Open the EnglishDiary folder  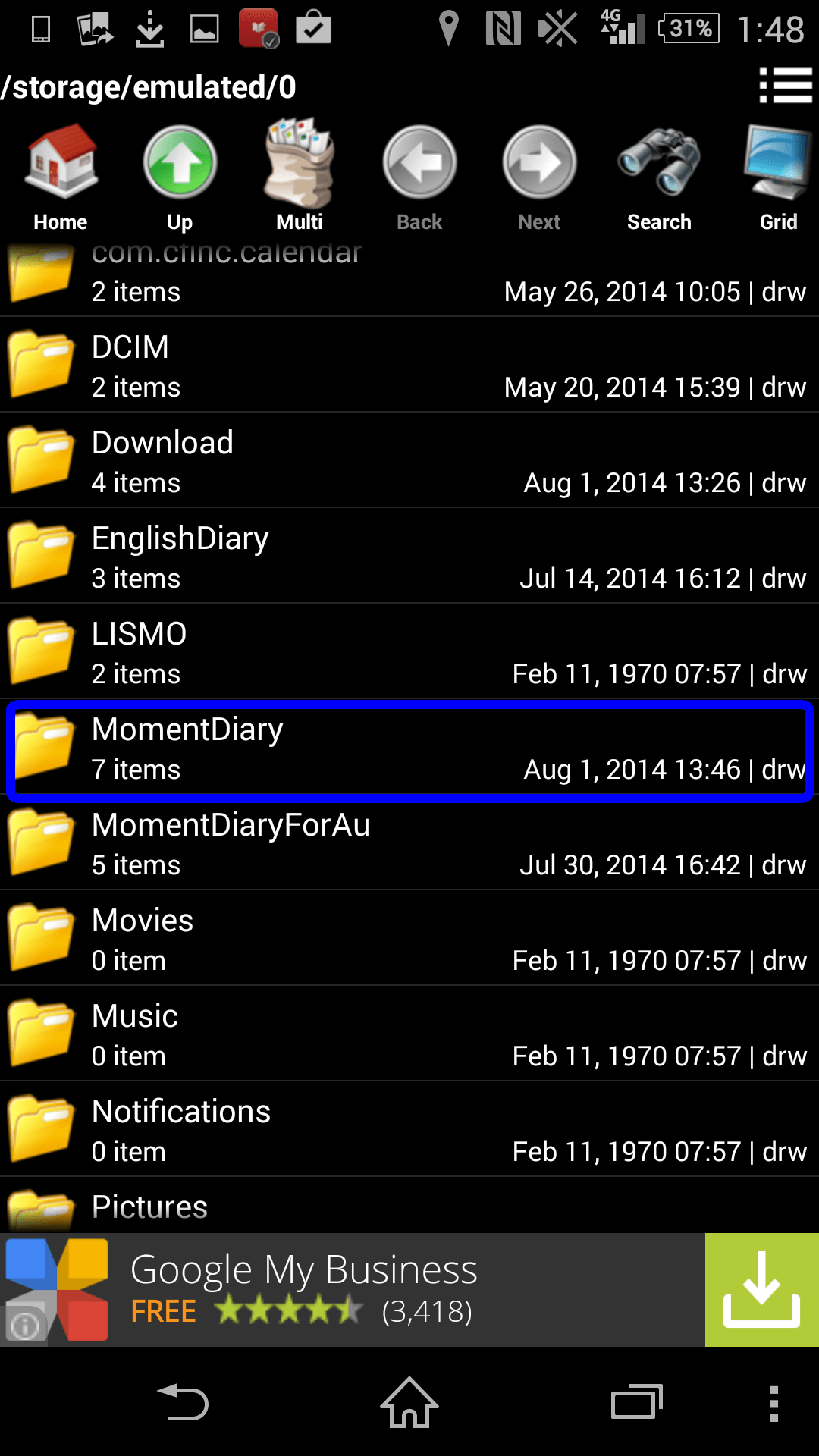pos(409,557)
